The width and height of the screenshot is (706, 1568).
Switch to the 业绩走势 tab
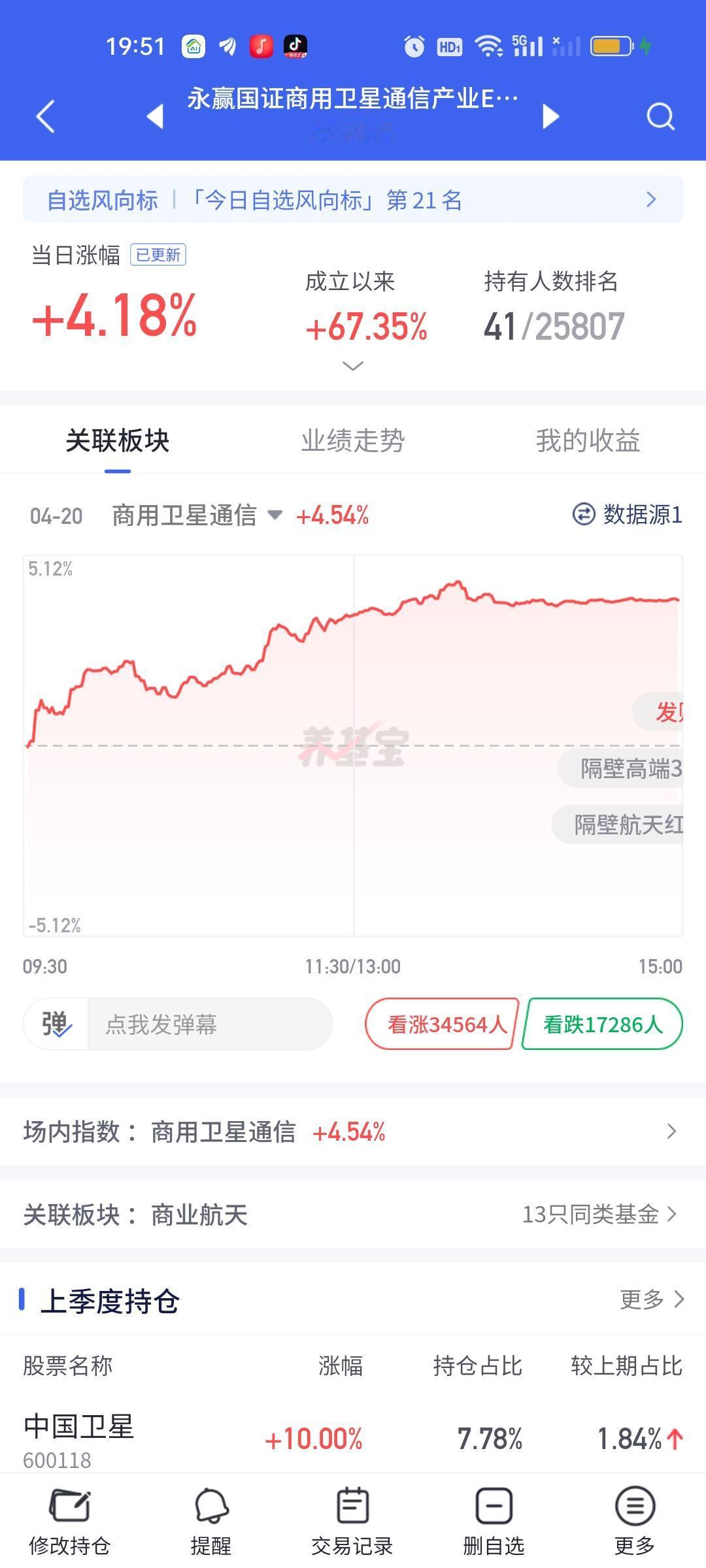tap(353, 440)
